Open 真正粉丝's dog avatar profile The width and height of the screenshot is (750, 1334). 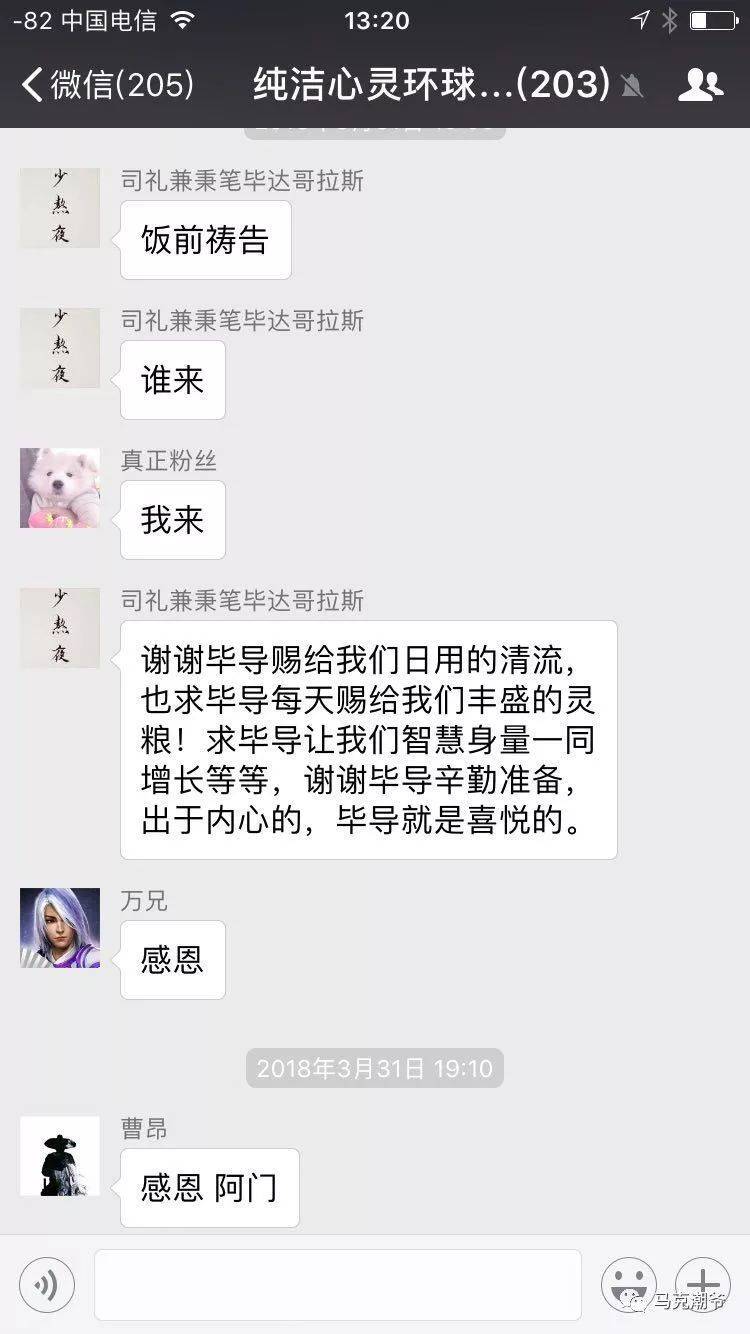[60, 488]
